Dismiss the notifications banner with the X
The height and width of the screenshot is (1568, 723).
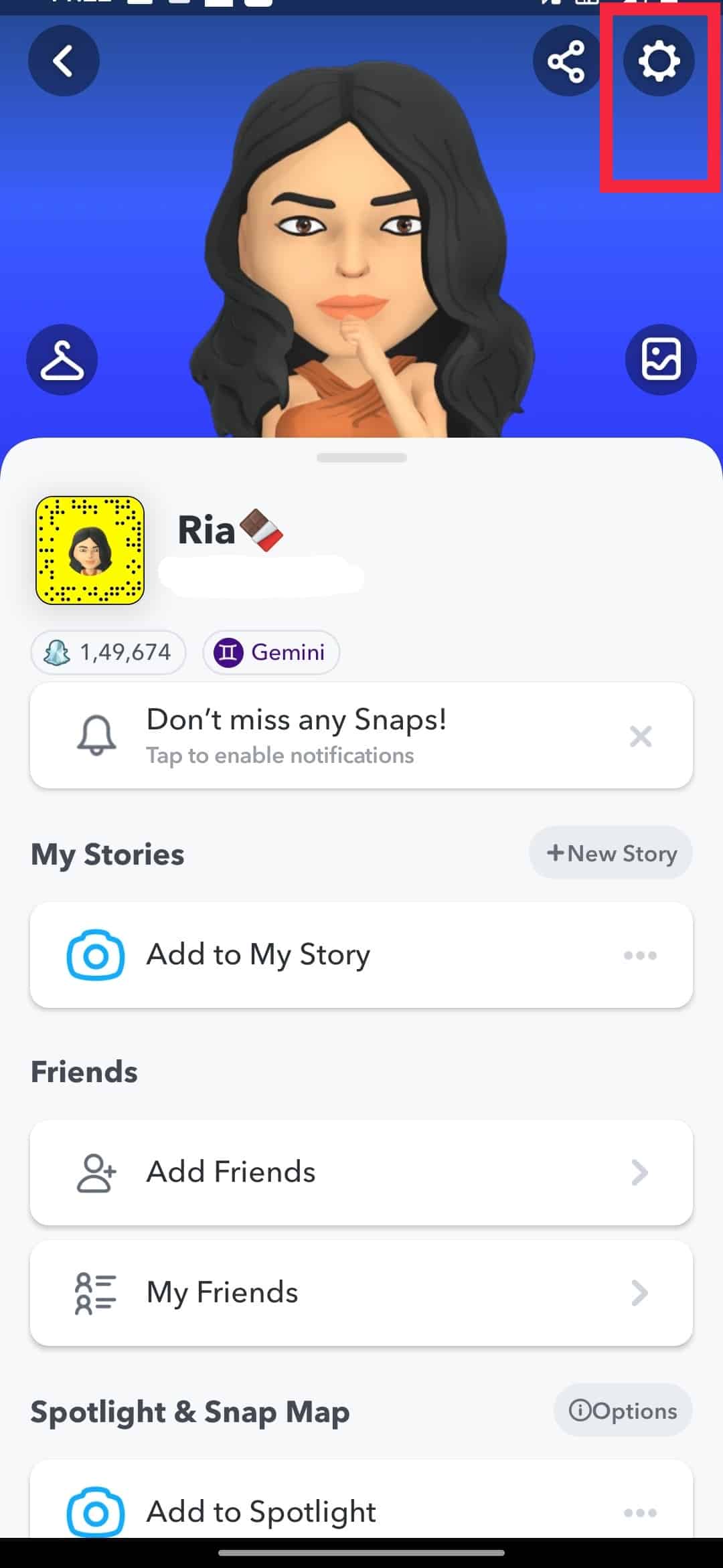tap(641, 735)
